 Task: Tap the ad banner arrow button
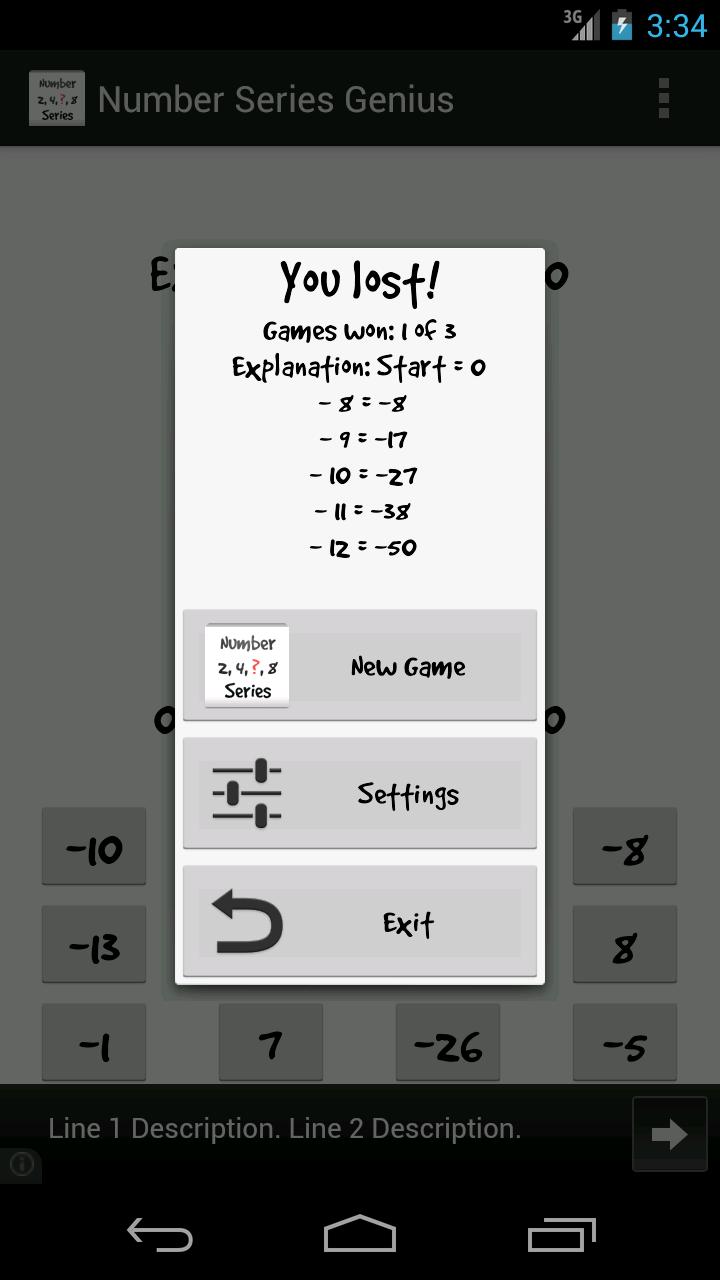pyautogui.click(x=668, y=1134)
